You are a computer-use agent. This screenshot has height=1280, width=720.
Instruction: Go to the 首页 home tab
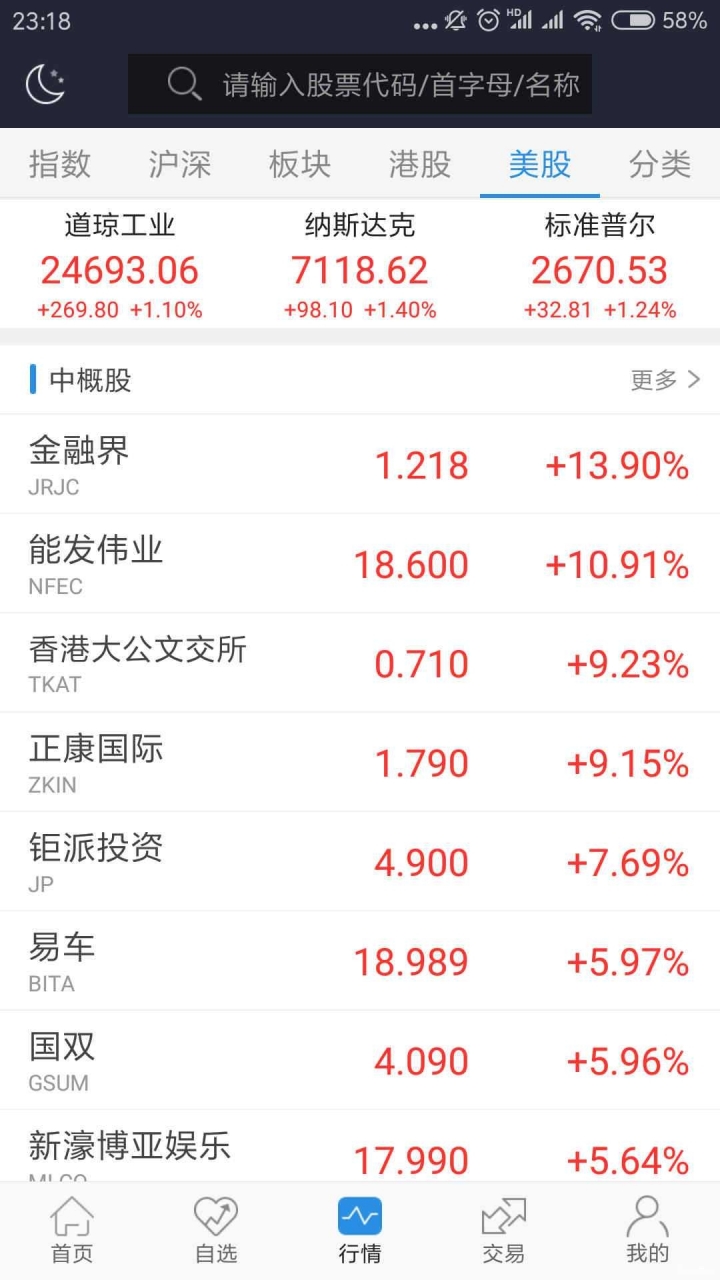coord(72,1231)
